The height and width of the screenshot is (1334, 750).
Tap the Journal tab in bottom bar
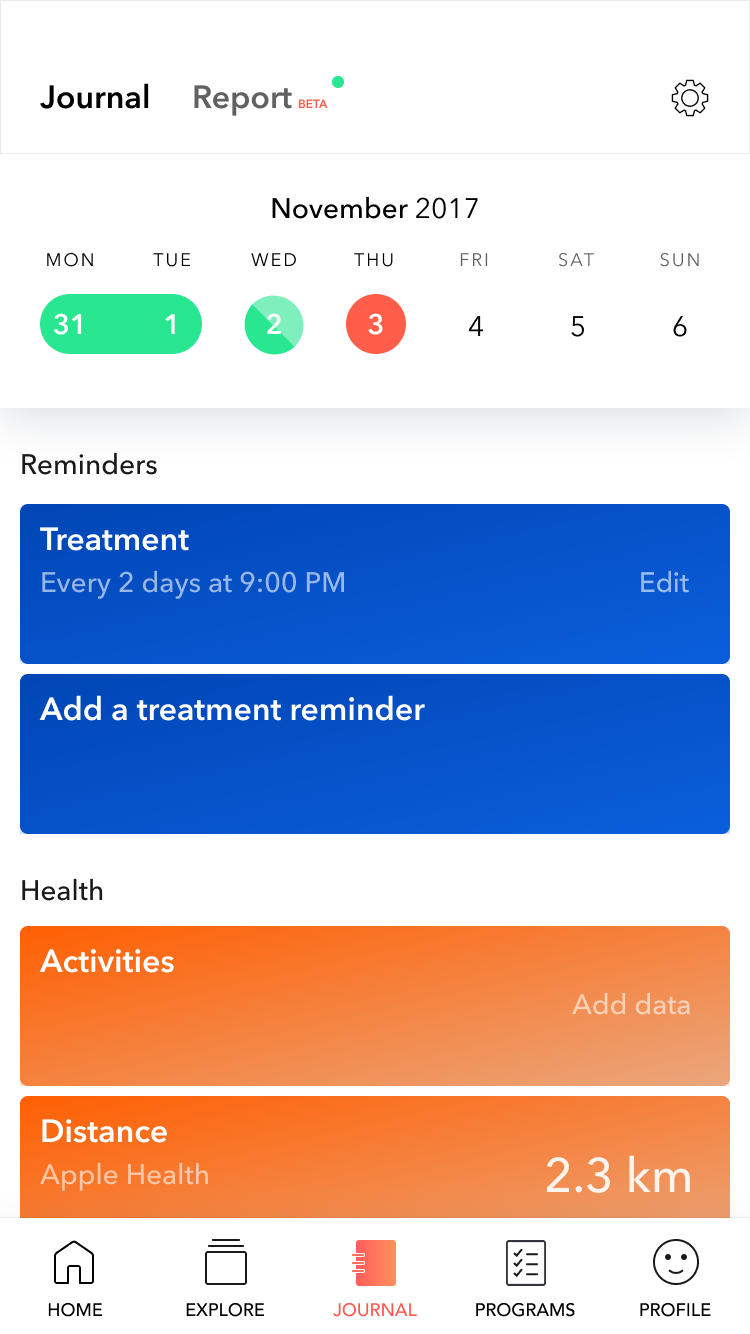coord(375,1278)
